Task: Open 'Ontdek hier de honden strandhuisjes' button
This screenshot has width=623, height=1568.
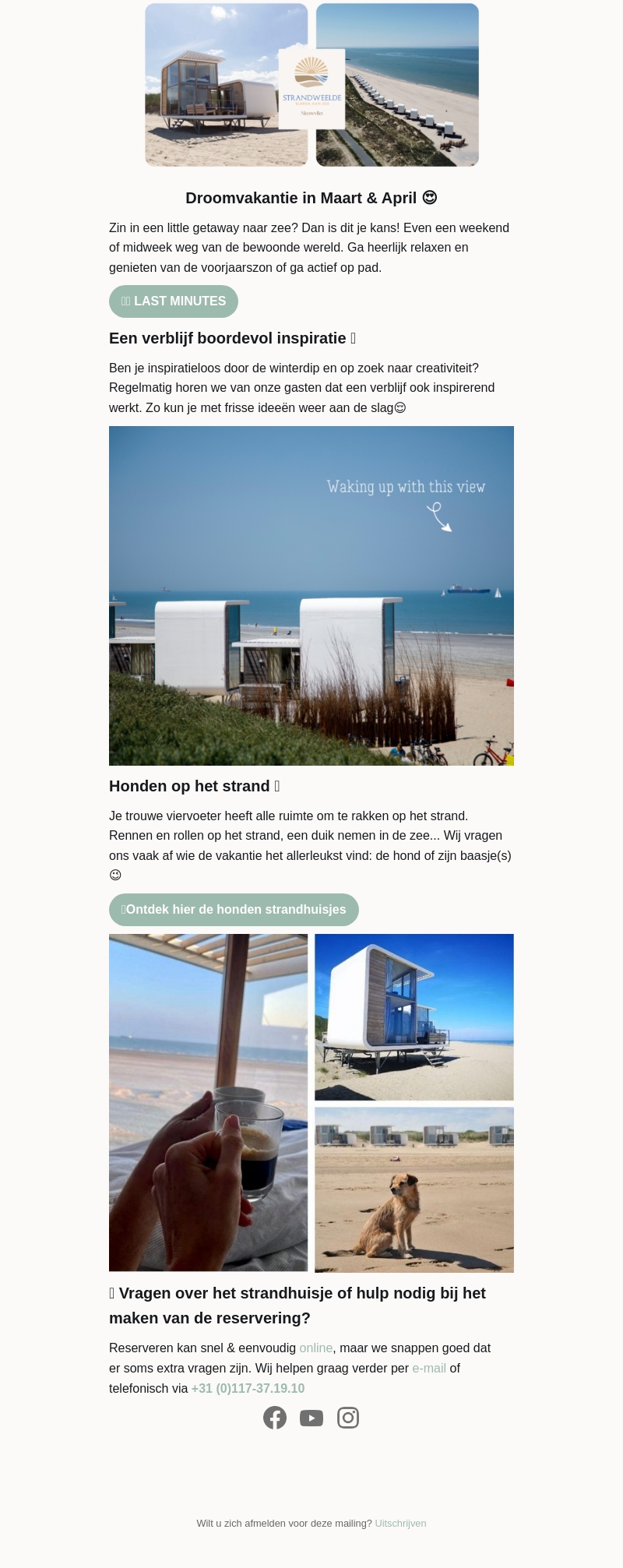Action: 234,910
